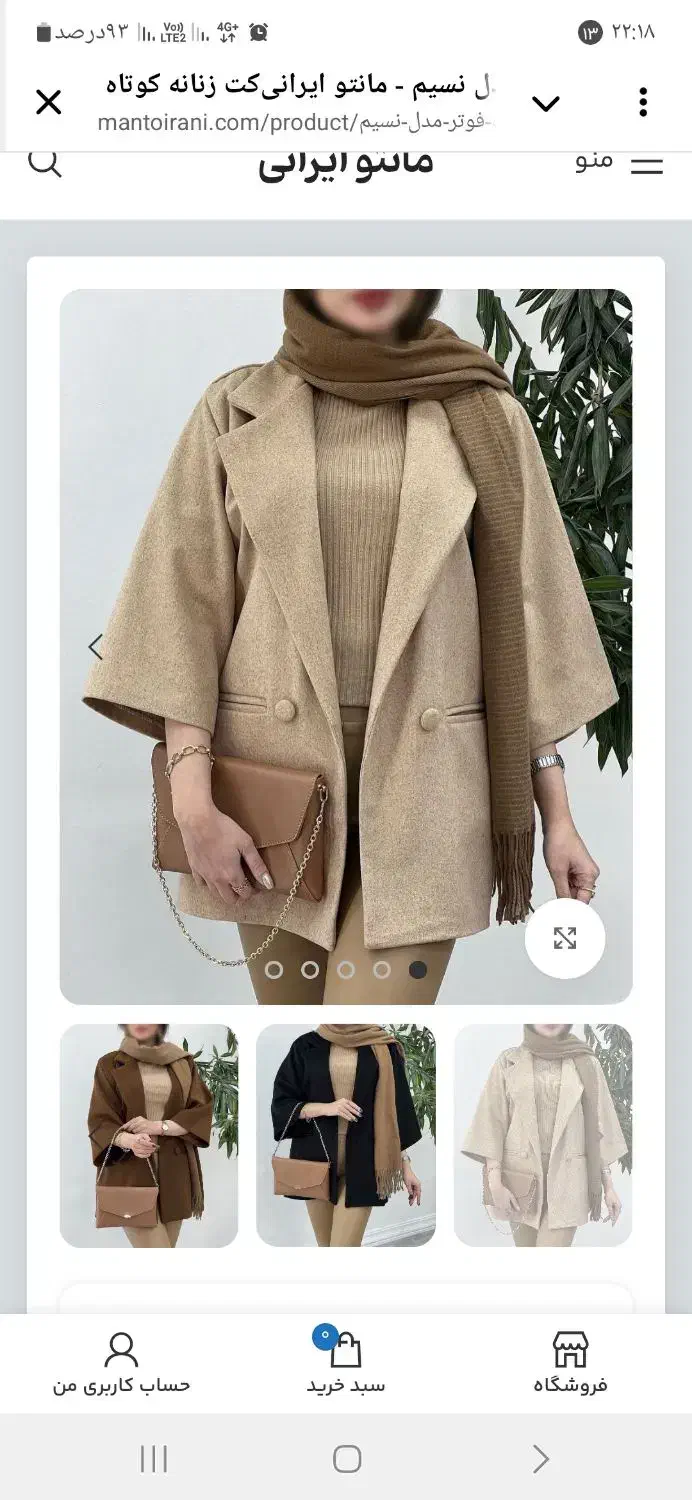
Task: Close the browser custom tab
Action: (x=48, y=102)
